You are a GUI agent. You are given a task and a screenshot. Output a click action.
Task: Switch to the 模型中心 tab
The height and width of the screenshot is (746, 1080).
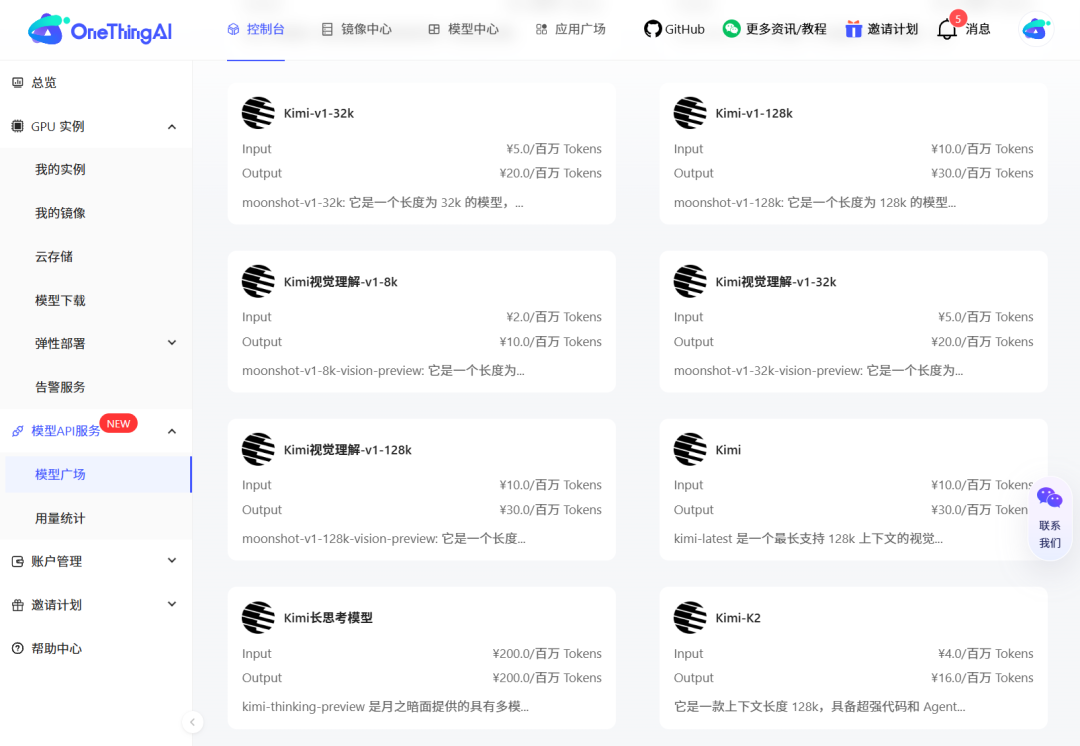[x=463, y=29]
